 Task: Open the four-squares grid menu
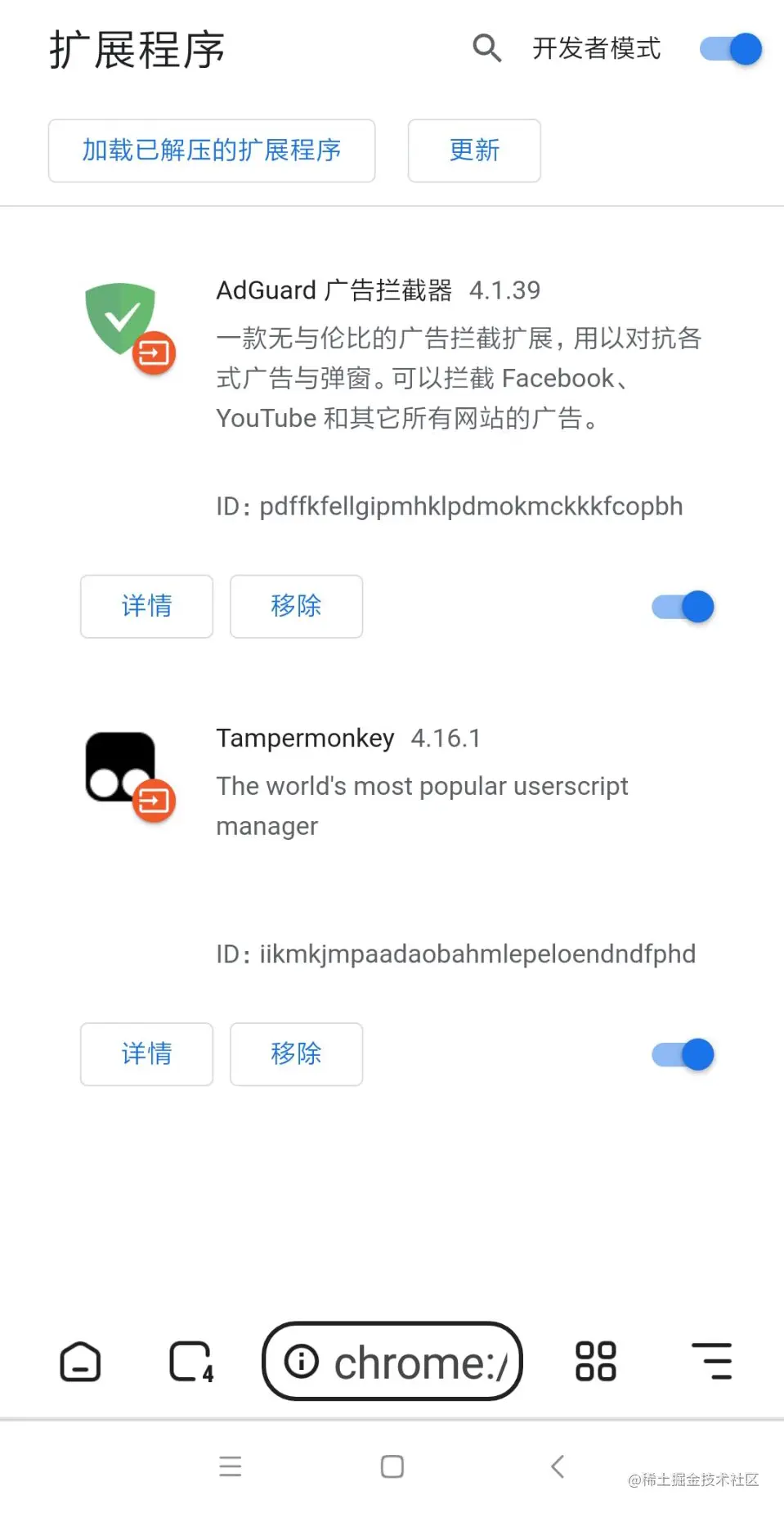(x=596, y=1362)
